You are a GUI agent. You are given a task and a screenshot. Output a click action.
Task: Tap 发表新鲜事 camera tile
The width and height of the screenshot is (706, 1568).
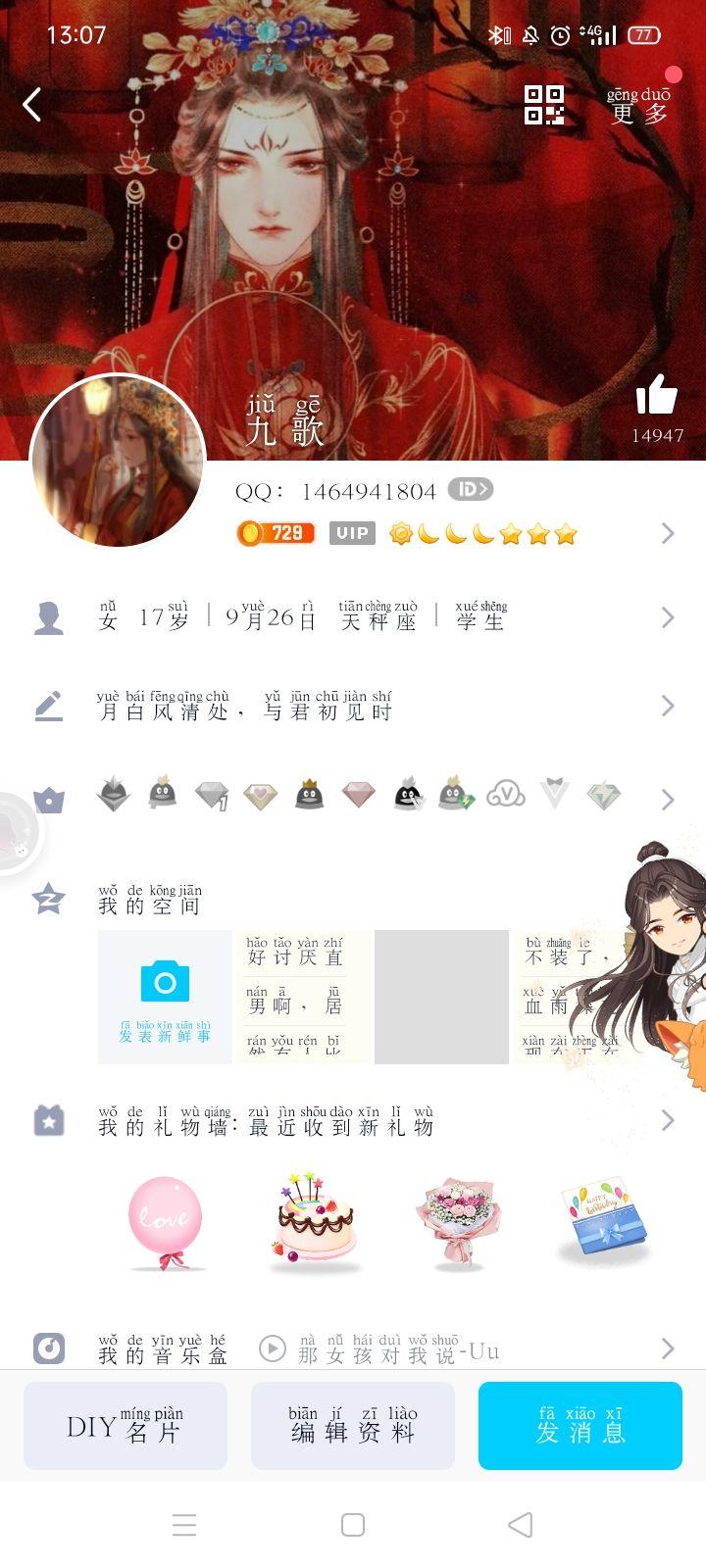click(x=165, y=998)
